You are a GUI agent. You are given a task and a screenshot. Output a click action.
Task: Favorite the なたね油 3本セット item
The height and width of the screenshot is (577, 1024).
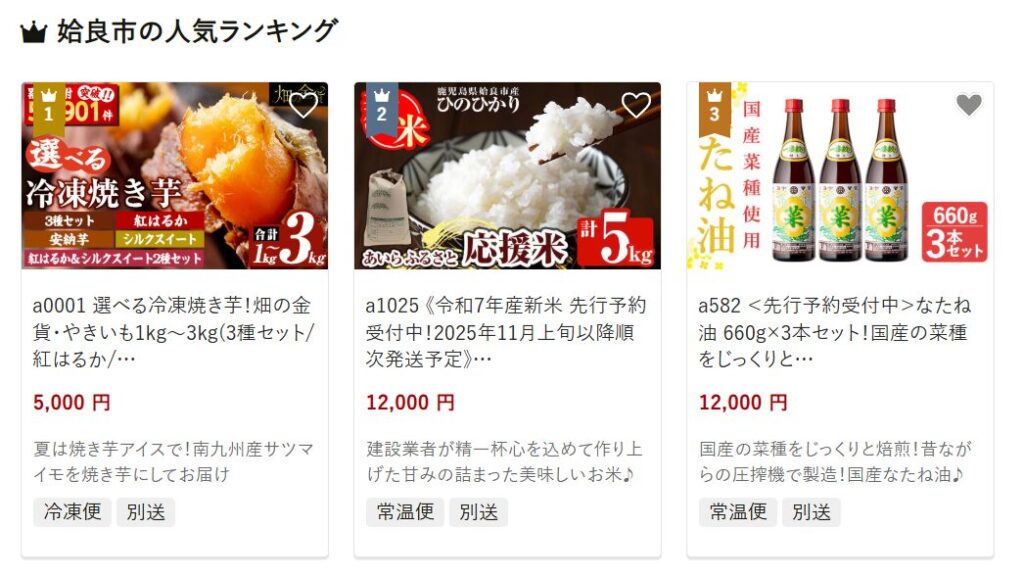[968, 104]
